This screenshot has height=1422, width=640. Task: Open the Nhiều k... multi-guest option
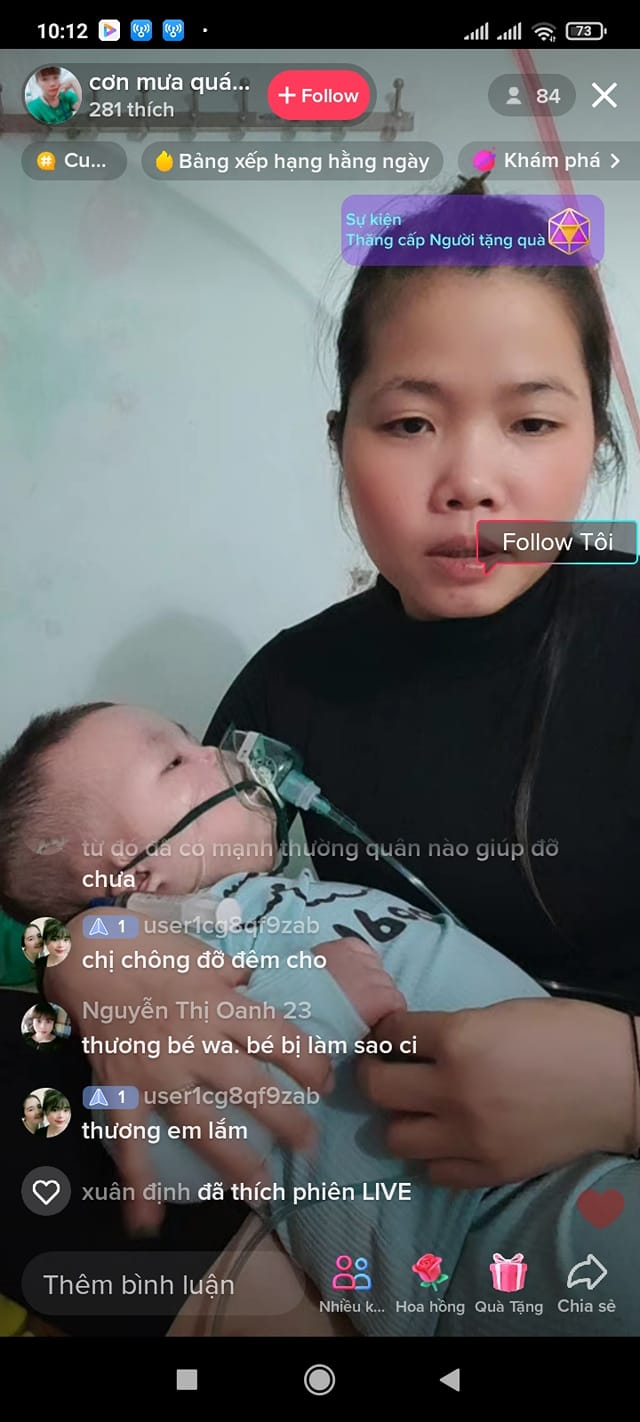352,1284
